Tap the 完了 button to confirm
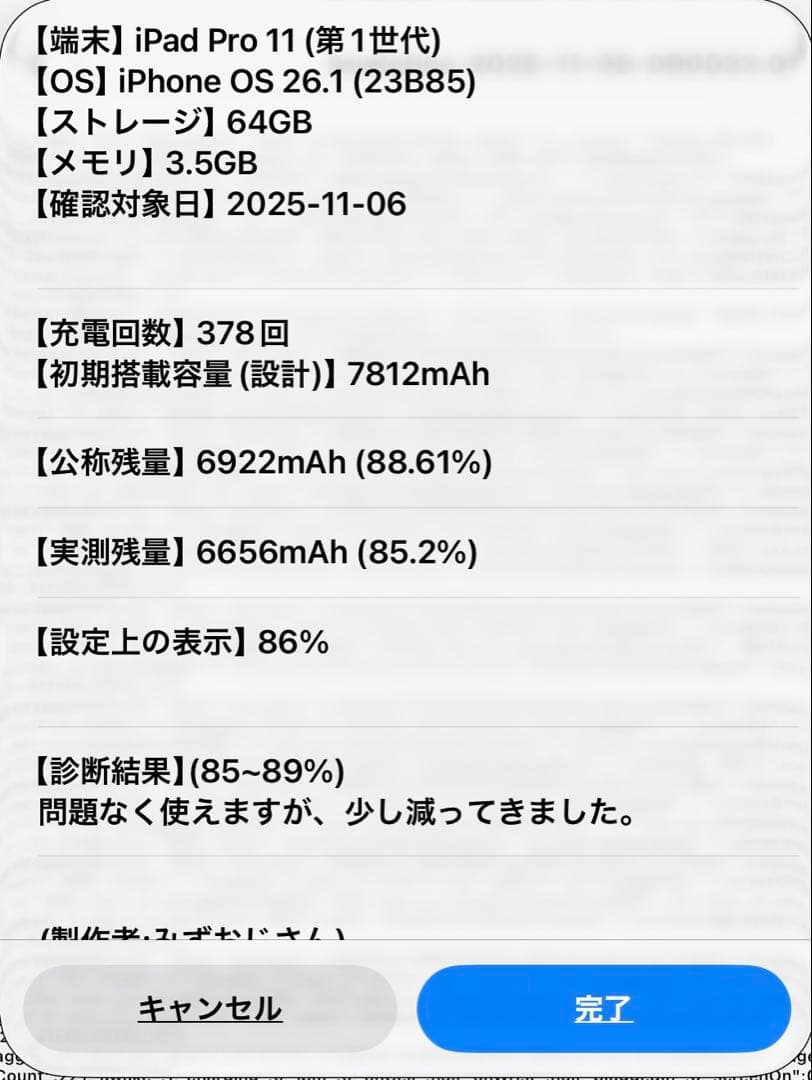 coord(602,1010)
